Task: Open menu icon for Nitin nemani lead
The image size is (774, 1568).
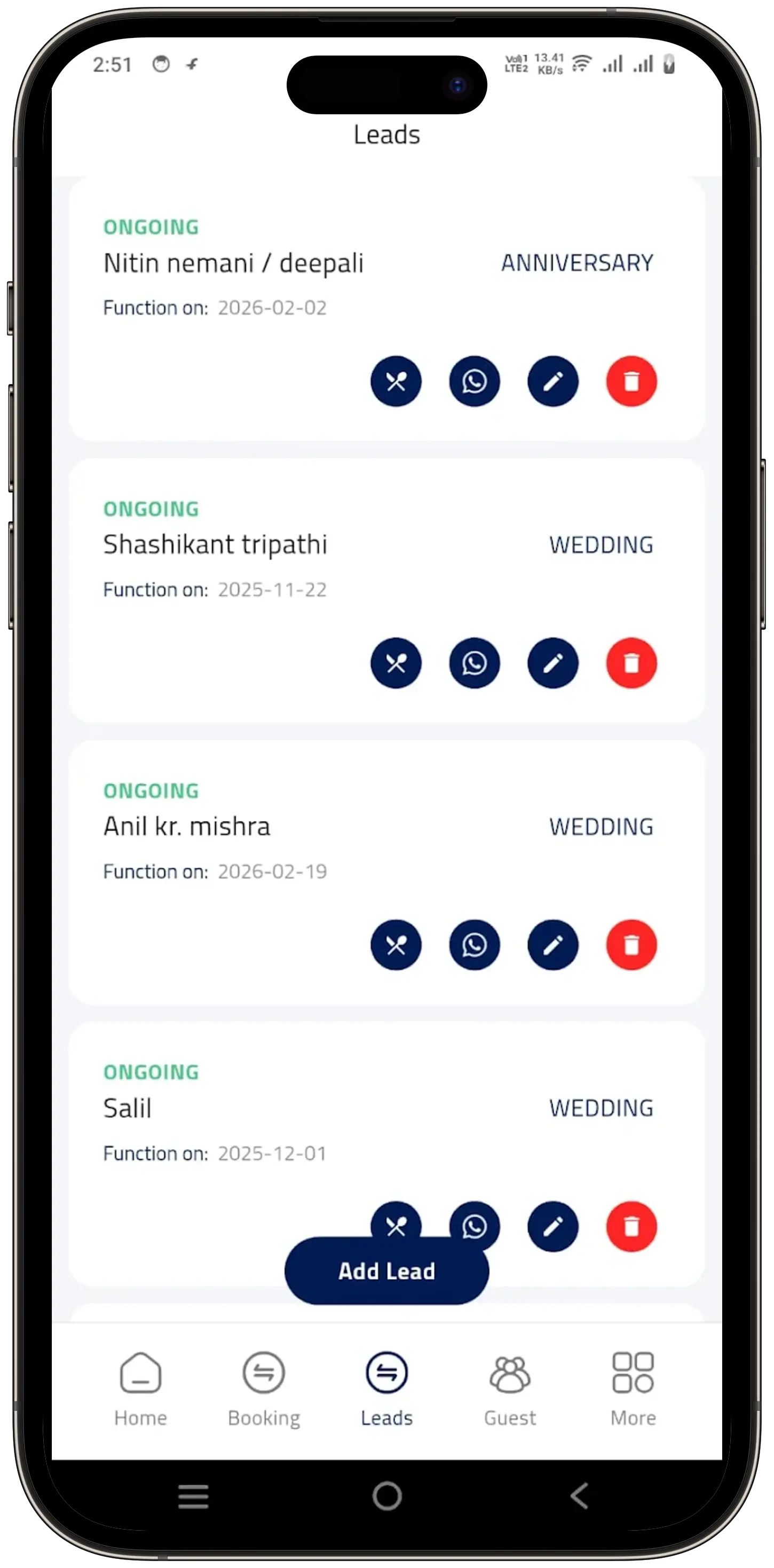Action: pyautogui.click(x=396, y=381)
